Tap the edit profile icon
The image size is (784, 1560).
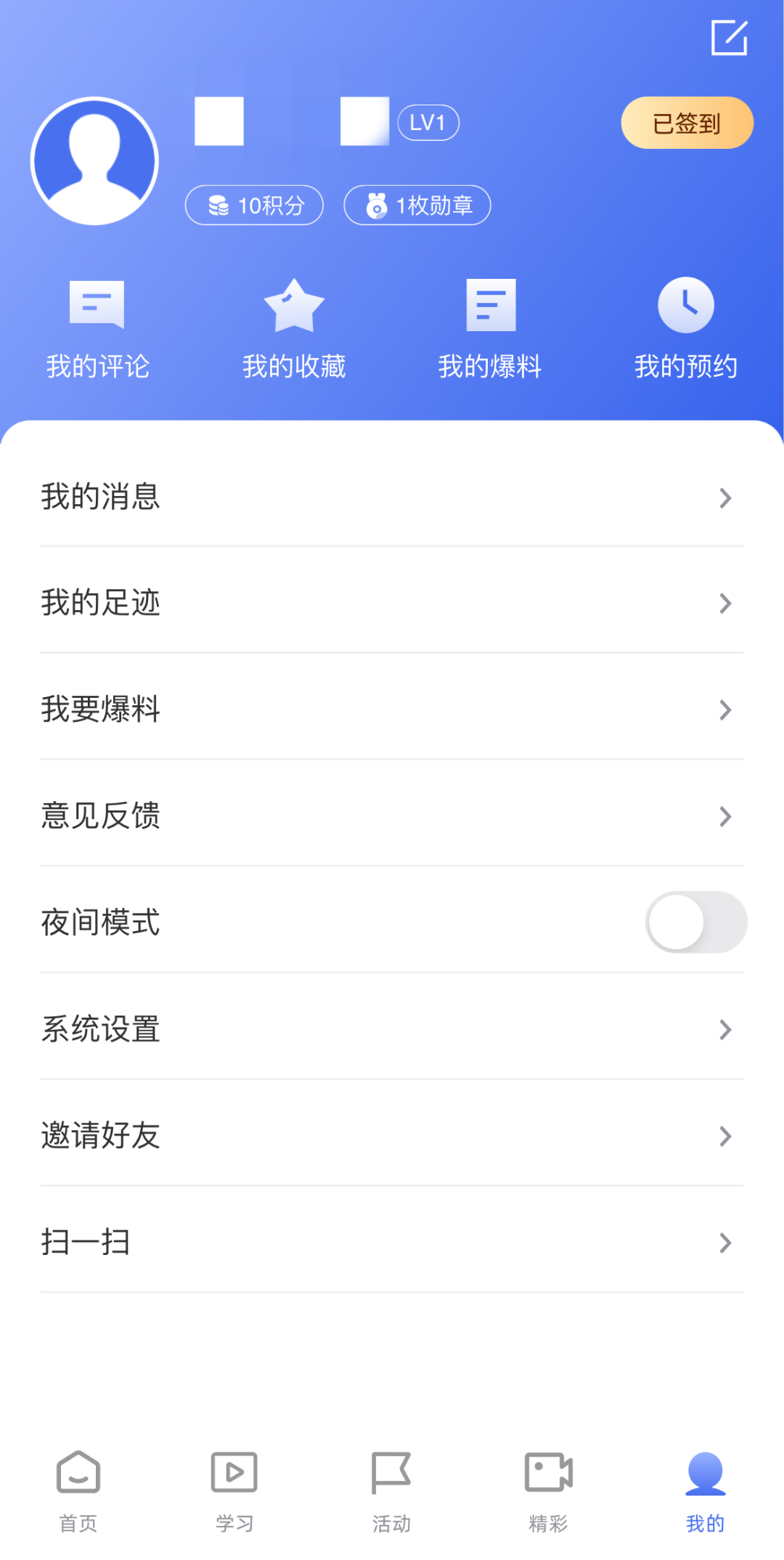[729, 38]
